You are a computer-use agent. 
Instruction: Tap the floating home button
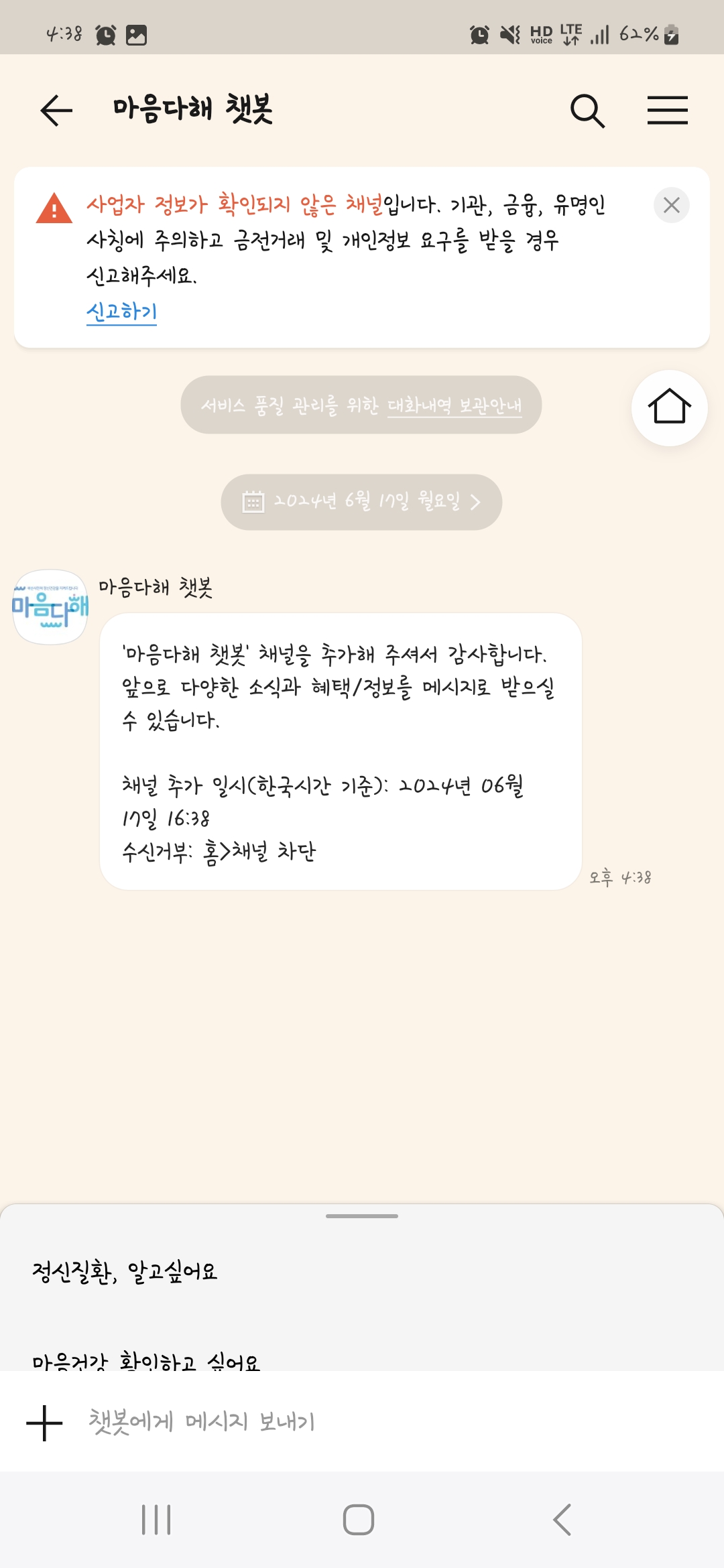point(669,407)
